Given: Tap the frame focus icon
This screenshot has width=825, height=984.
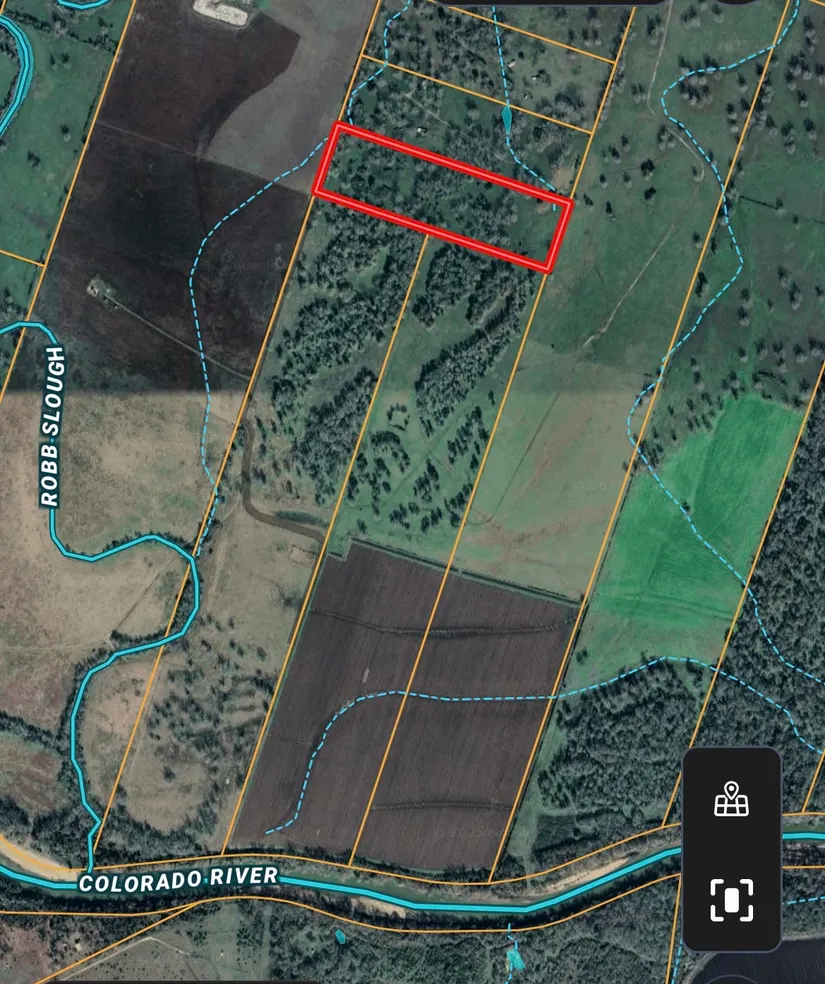Looking at the screenshot, I should coord(731,898).
